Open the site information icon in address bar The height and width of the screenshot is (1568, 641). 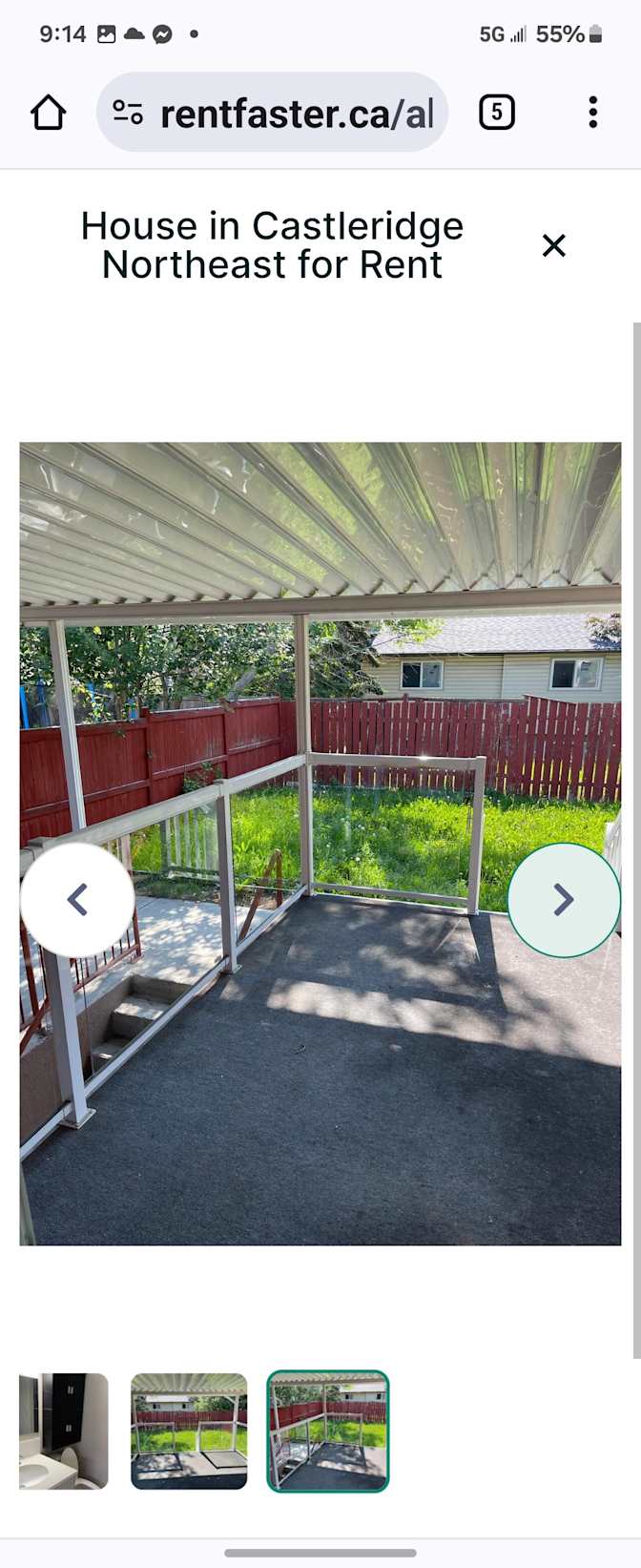tap(128, 114)
